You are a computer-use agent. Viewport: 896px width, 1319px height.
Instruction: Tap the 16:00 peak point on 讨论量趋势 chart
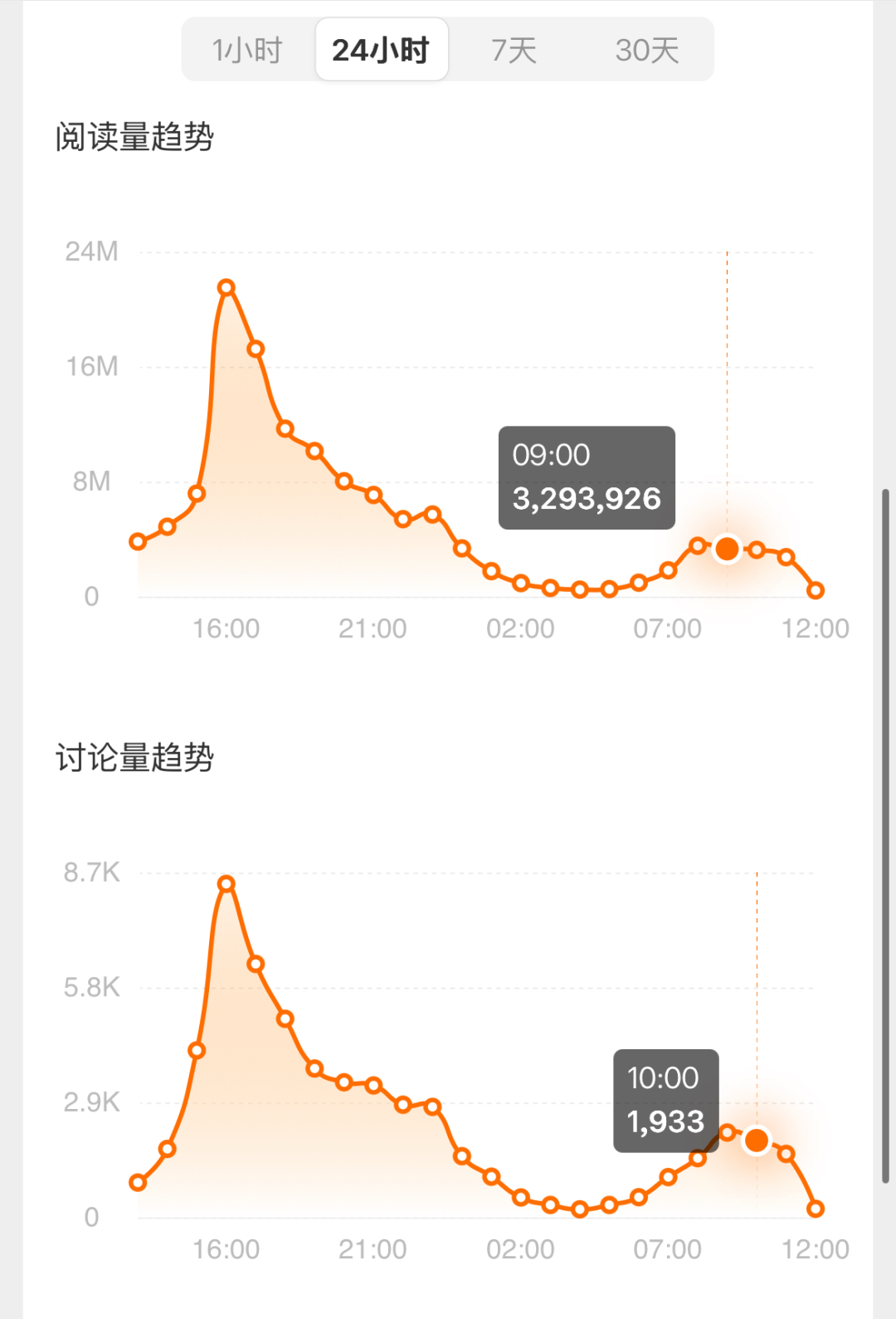226,884
